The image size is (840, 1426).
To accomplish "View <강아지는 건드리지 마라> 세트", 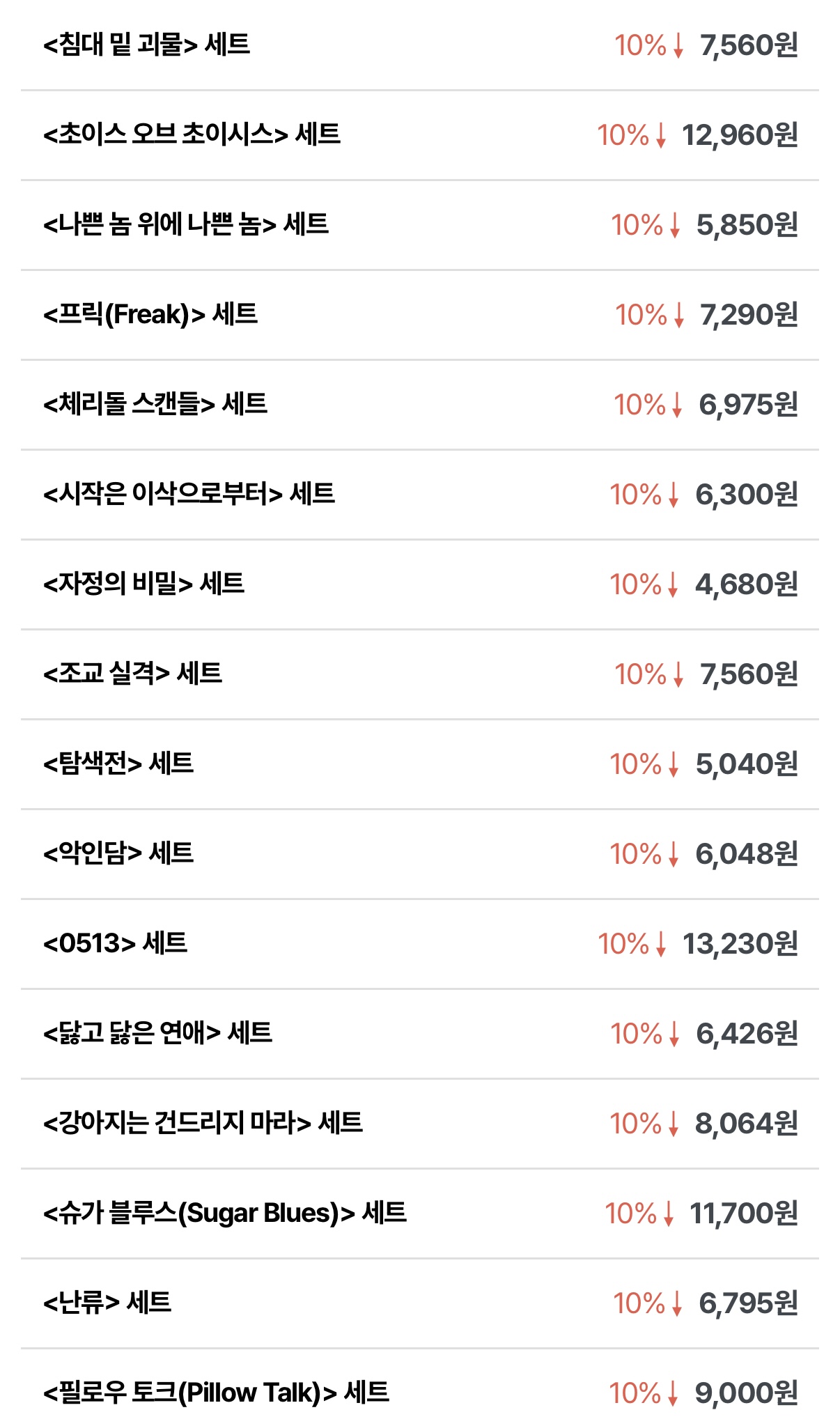I will (x=203, y=1123).
